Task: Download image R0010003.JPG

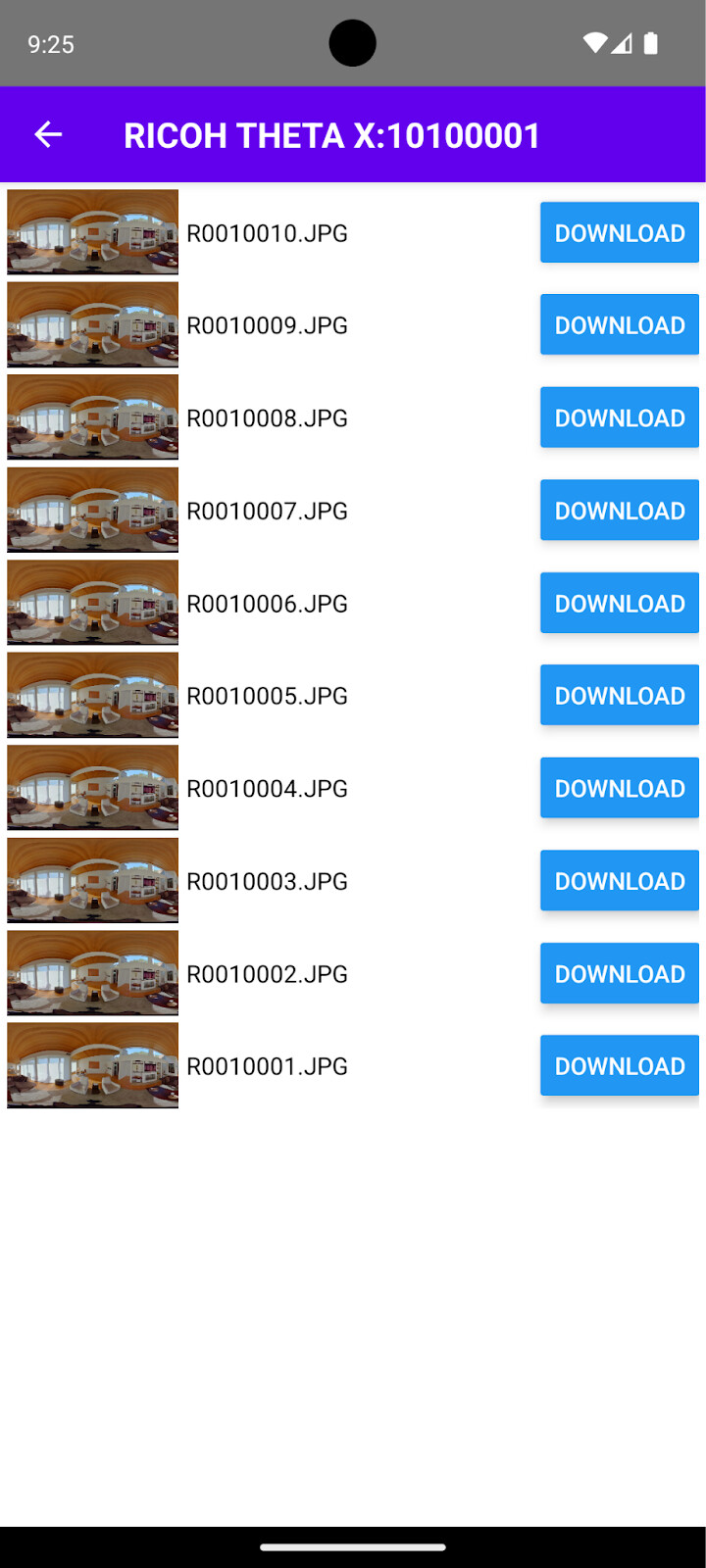Action: (619, 881)
